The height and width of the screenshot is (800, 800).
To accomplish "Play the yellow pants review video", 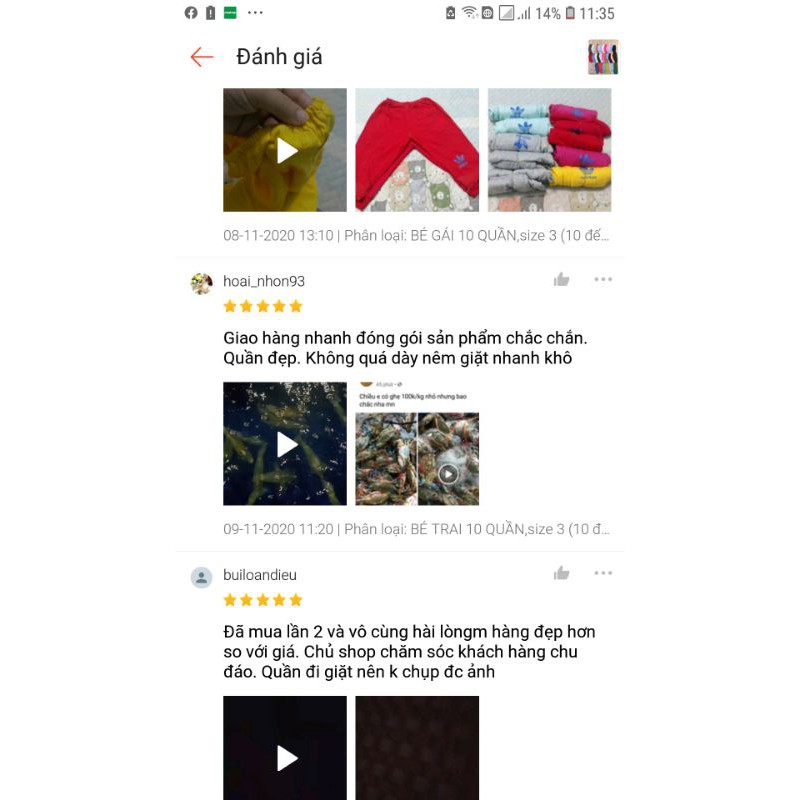I will pyautogui.click(x=285, y=150).
